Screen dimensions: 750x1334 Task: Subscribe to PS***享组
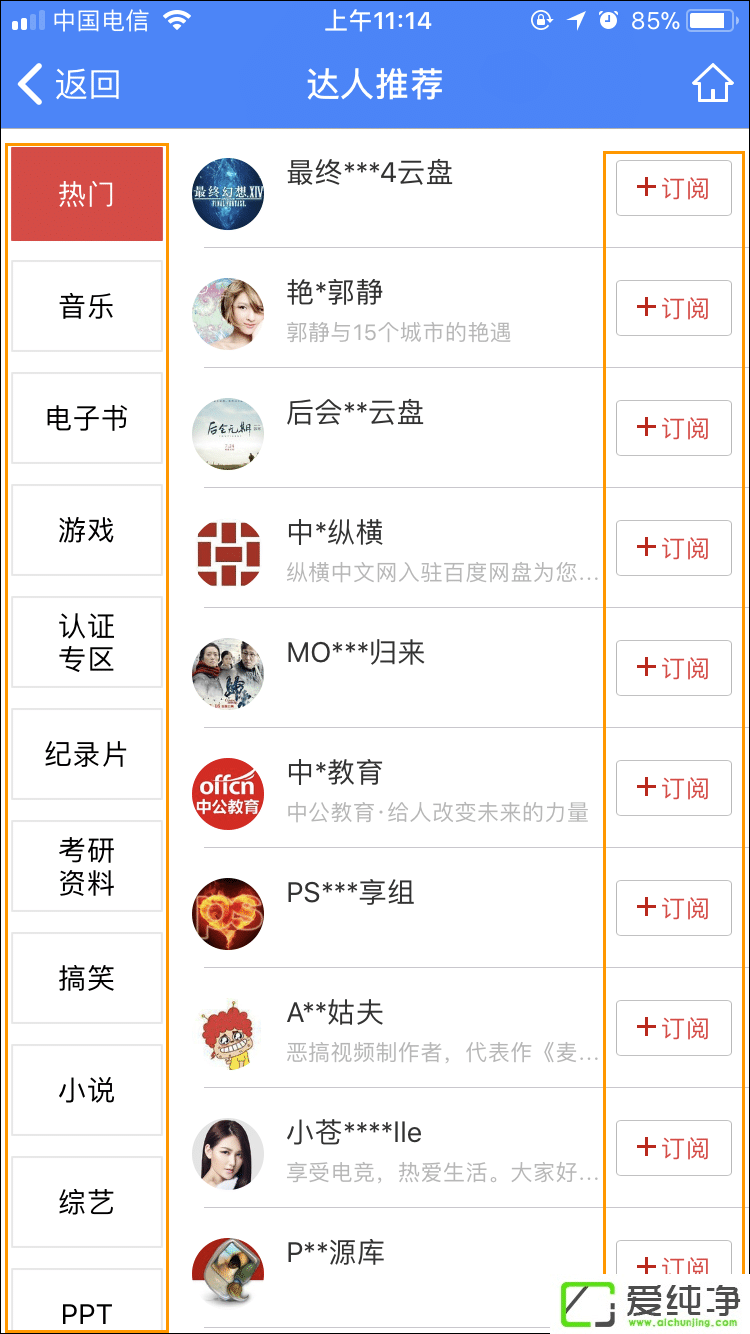coord(673,908)
